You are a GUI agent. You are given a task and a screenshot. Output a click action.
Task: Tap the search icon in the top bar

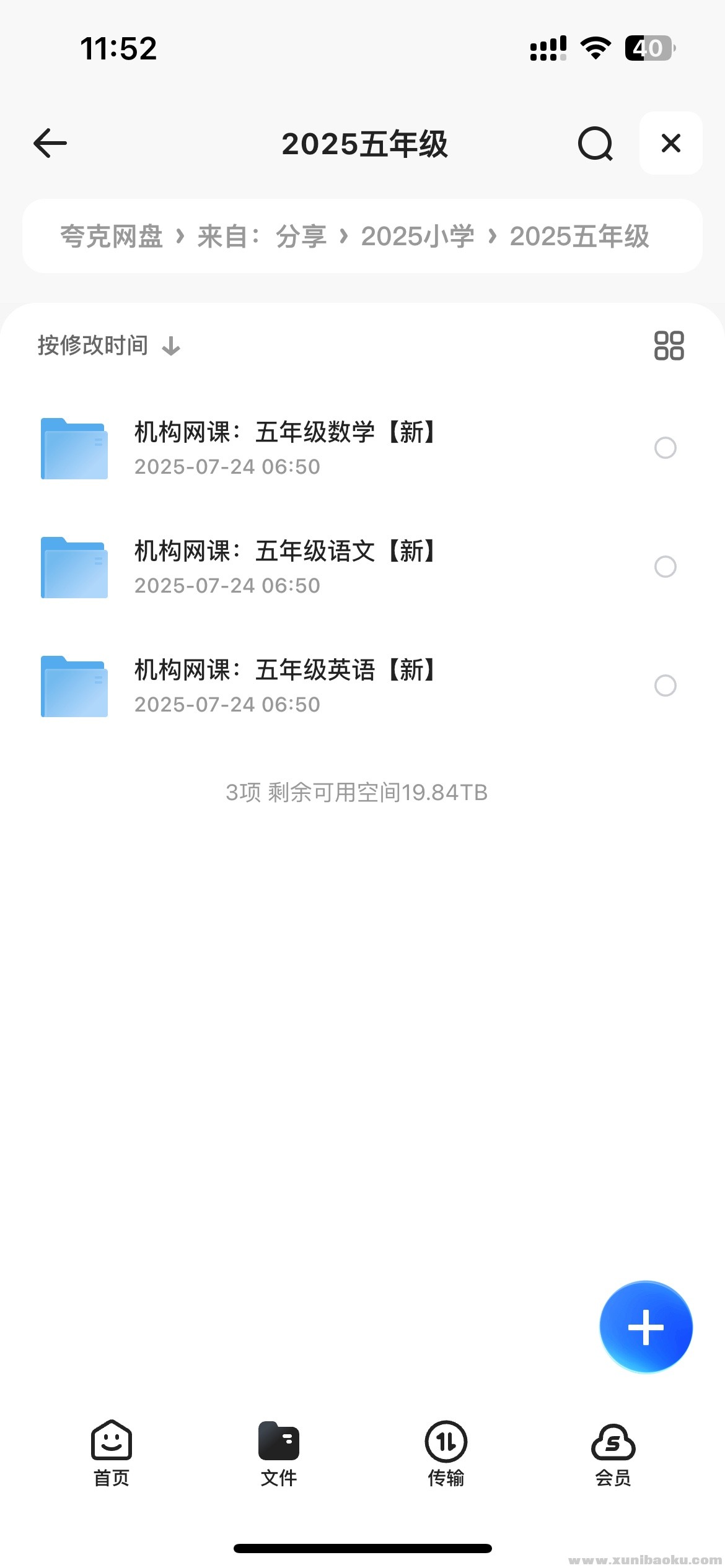(x=594, y=143)
